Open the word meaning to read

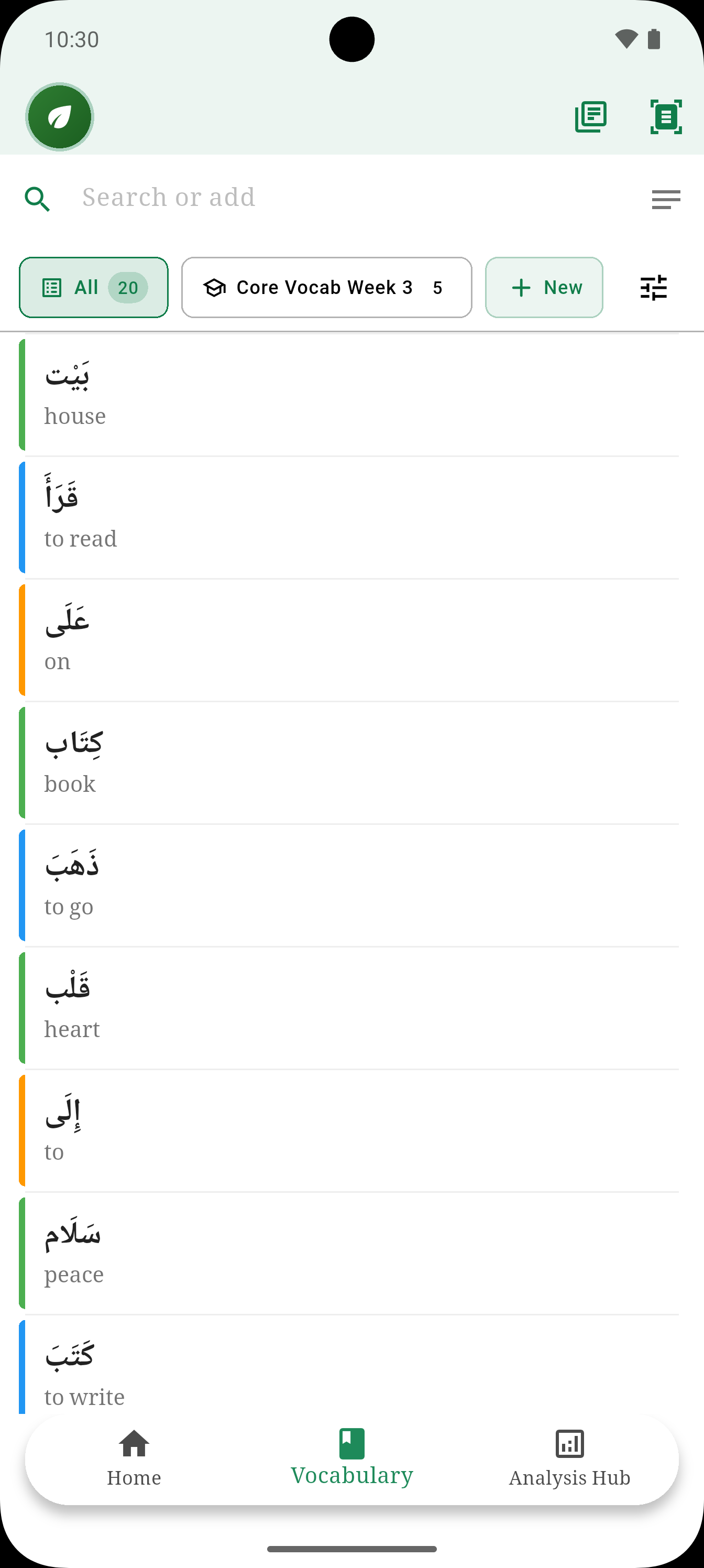(x=351, y=517)
